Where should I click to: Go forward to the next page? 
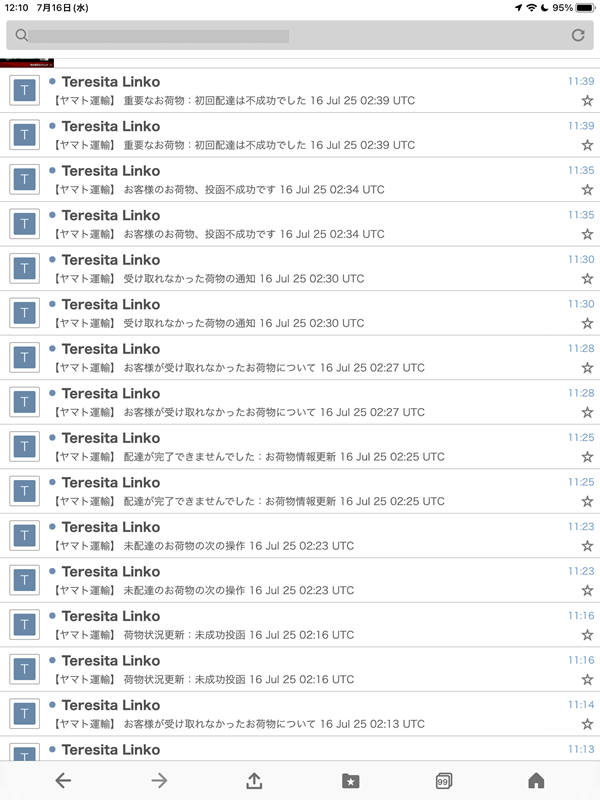tap(159, 781)
